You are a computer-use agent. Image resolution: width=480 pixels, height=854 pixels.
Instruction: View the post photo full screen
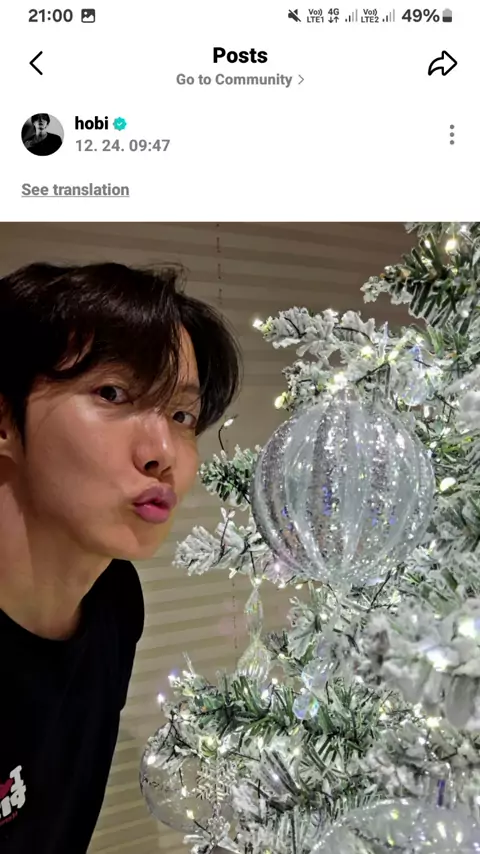click(240, 538)
